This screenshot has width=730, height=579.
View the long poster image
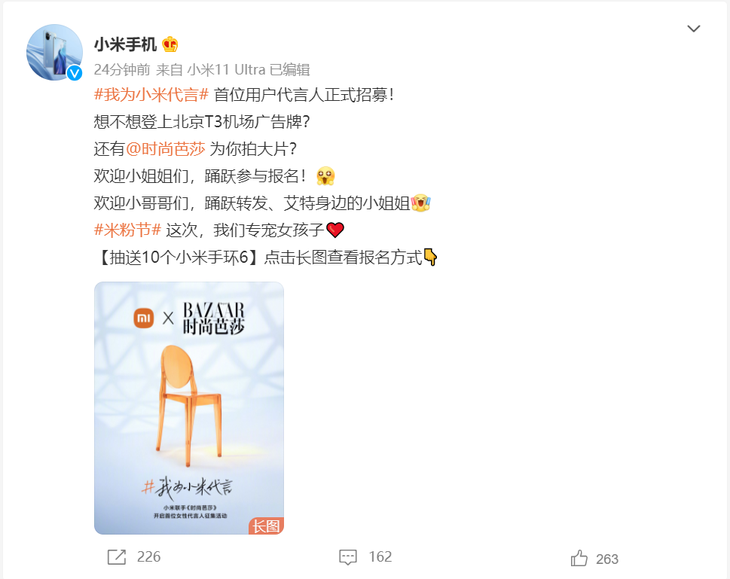click(189, 408)
